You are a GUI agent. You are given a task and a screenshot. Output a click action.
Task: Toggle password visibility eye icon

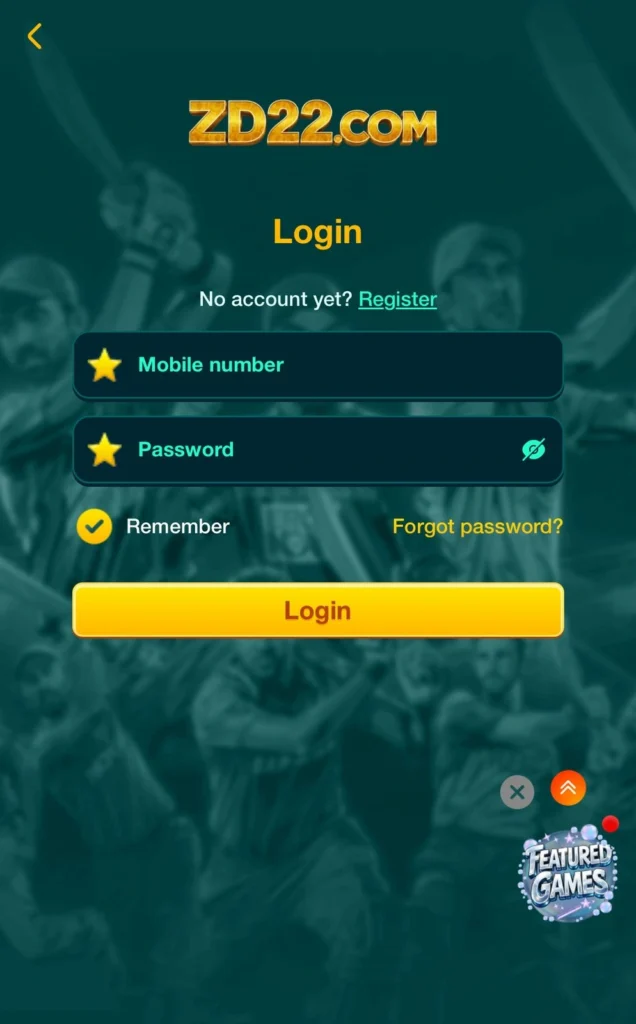[534, 450]
